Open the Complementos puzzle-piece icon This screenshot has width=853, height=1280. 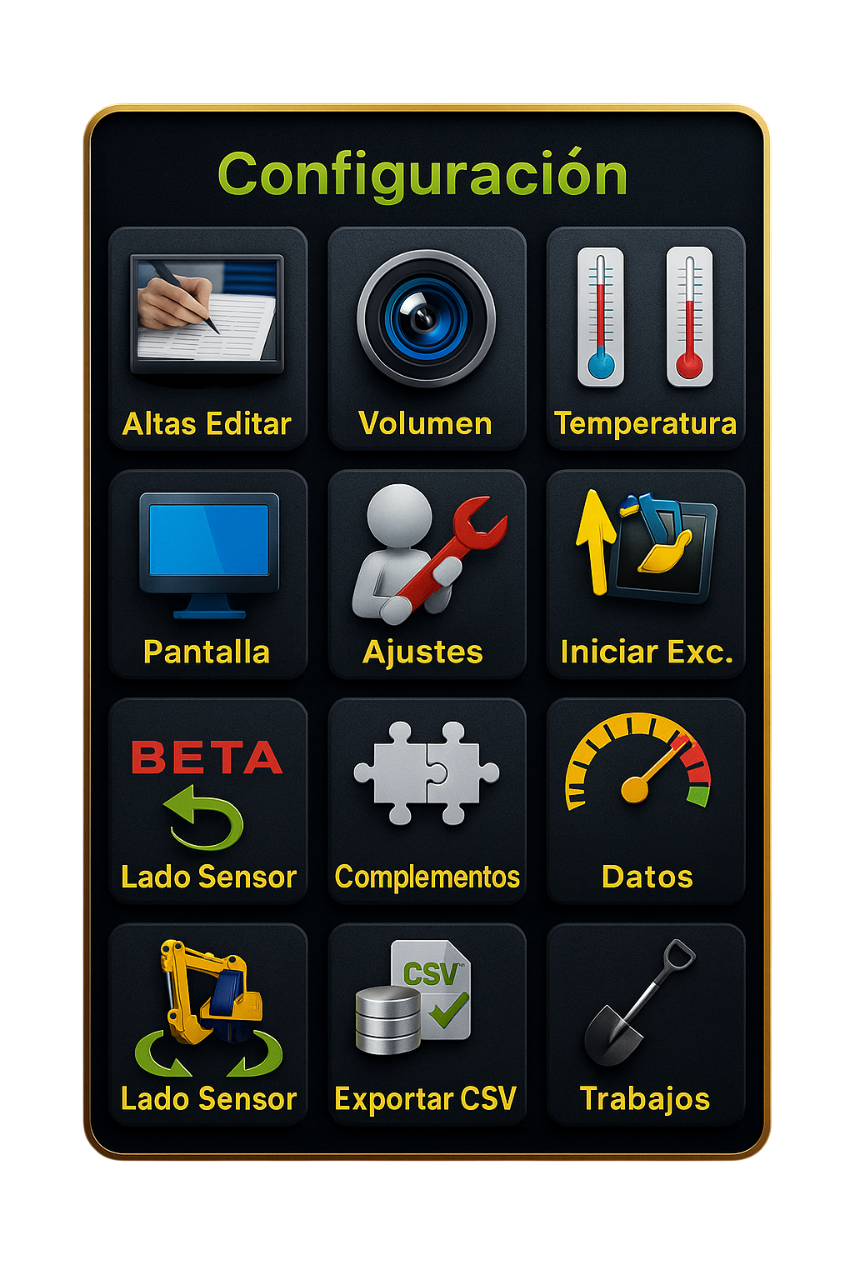click(x=426, y=780)
